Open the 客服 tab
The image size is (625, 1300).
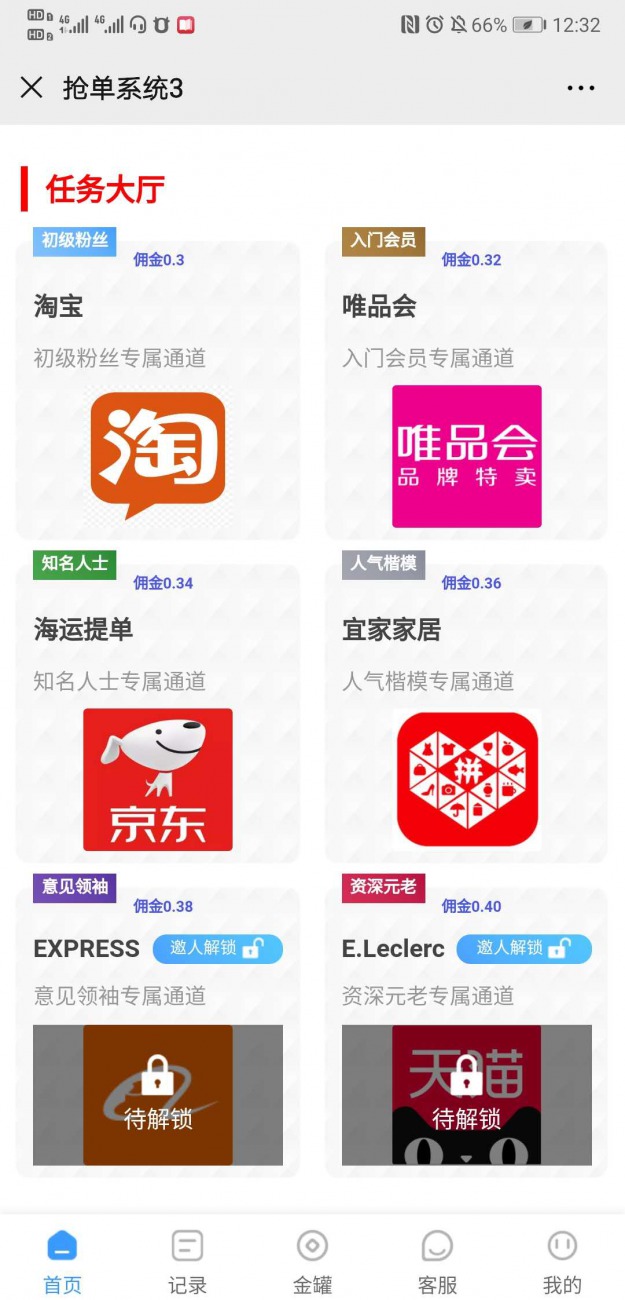(437, 1262)
